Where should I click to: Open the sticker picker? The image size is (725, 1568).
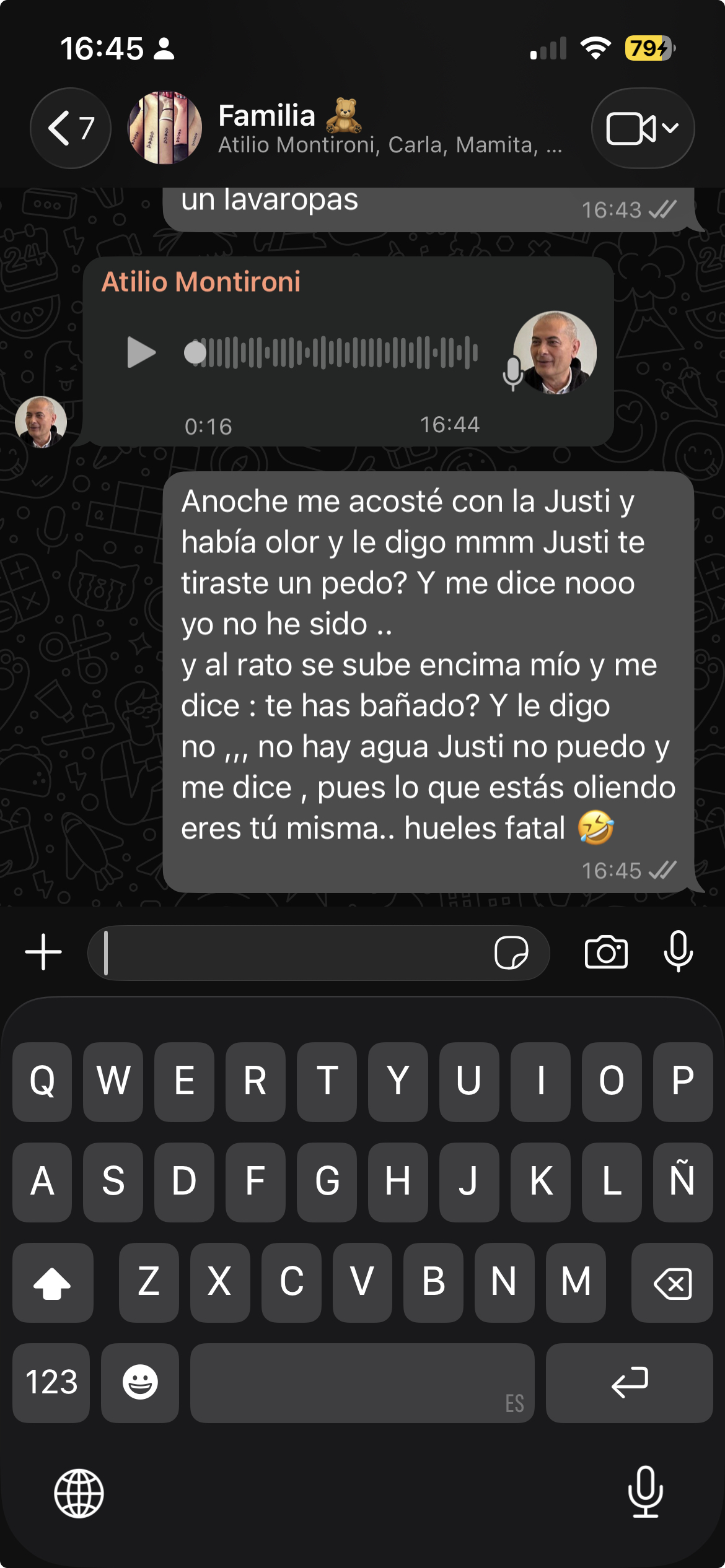tap(511, 952)
